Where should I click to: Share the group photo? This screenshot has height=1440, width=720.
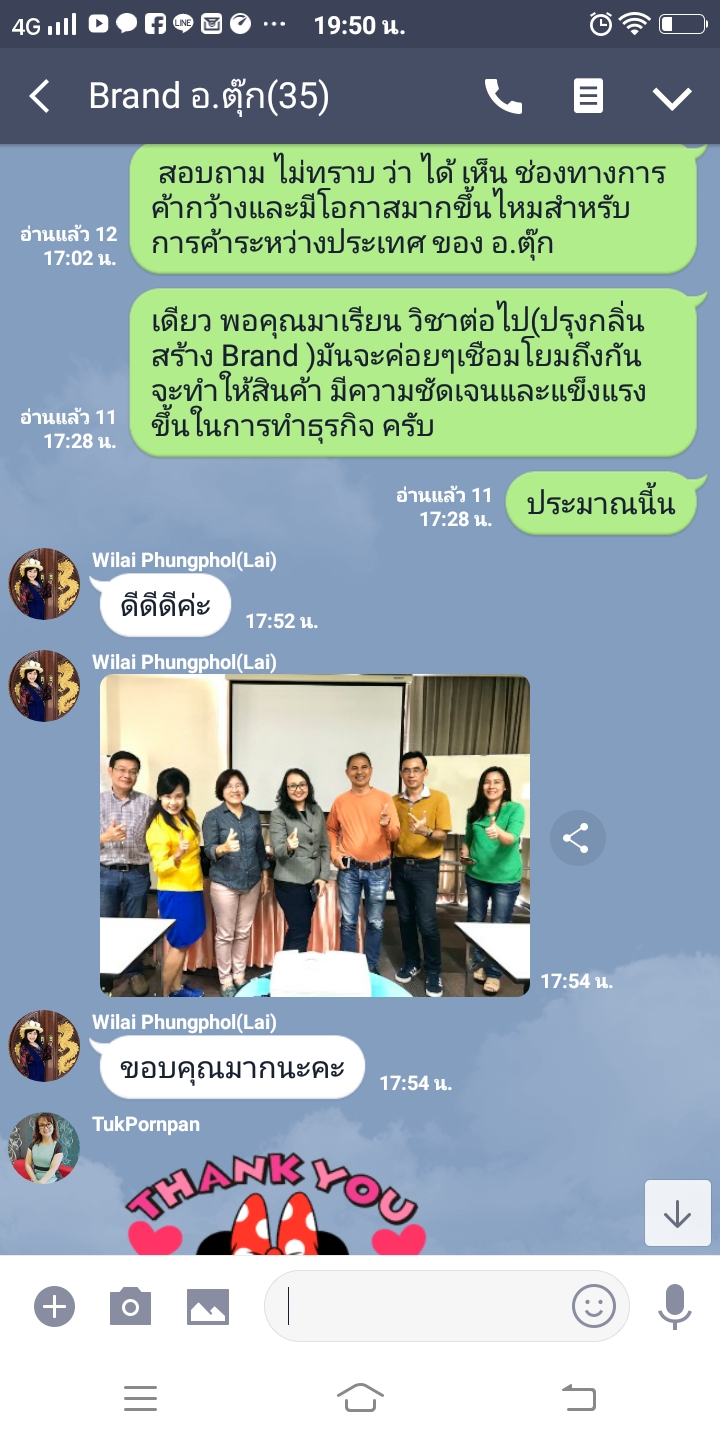(x=577, y=838)
